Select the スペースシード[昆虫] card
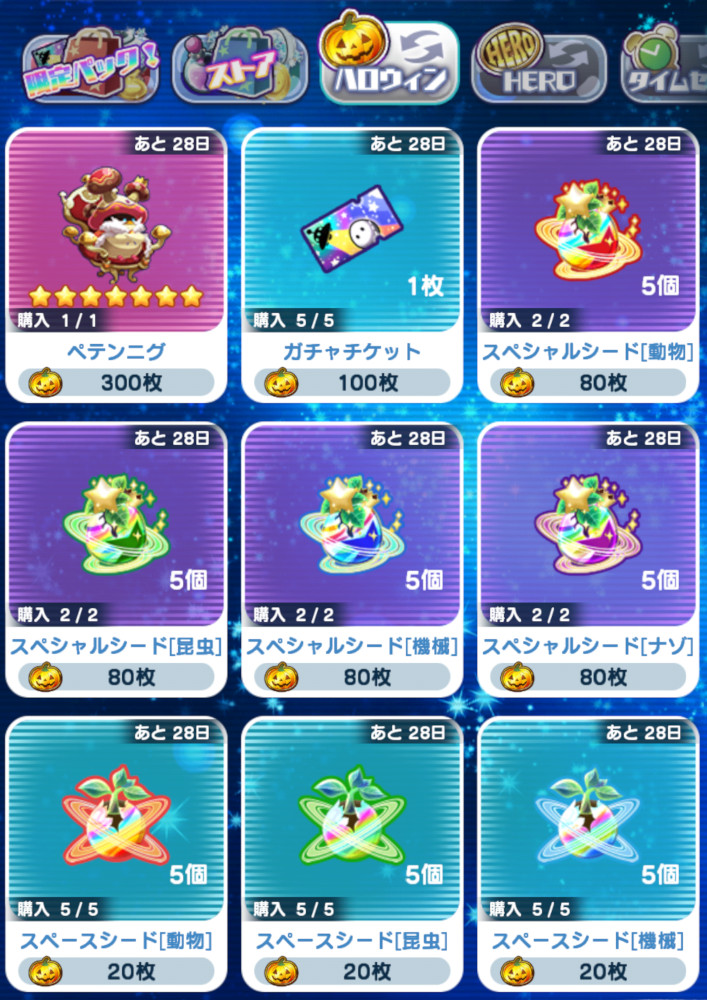The image size is (707, 1000). pos(352,850)
